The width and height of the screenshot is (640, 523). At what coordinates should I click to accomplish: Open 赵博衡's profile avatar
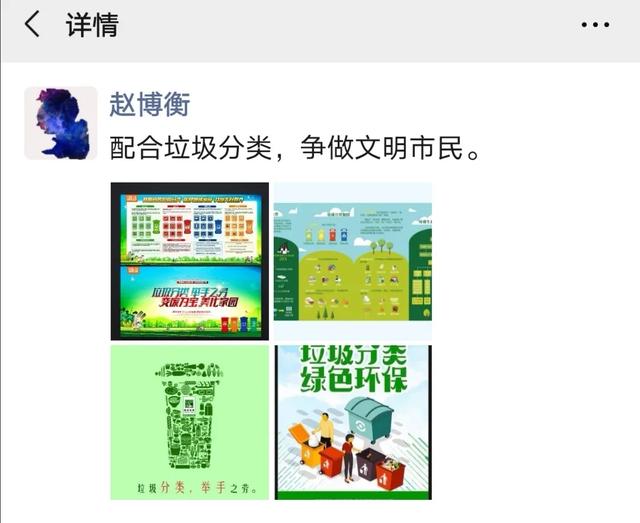click(x=61, y=123)
